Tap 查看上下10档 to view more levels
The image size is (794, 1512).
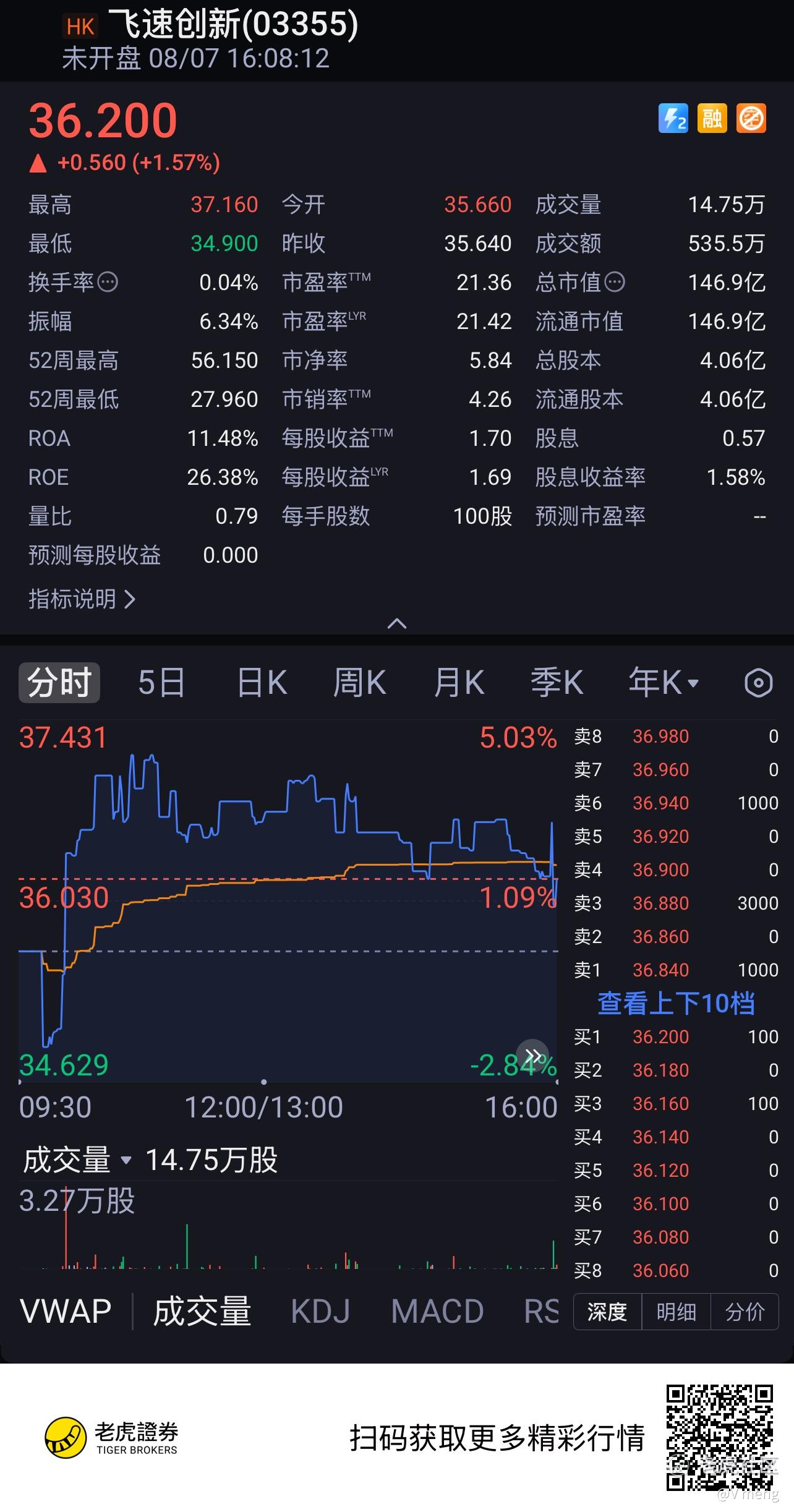pos(676,1003)
